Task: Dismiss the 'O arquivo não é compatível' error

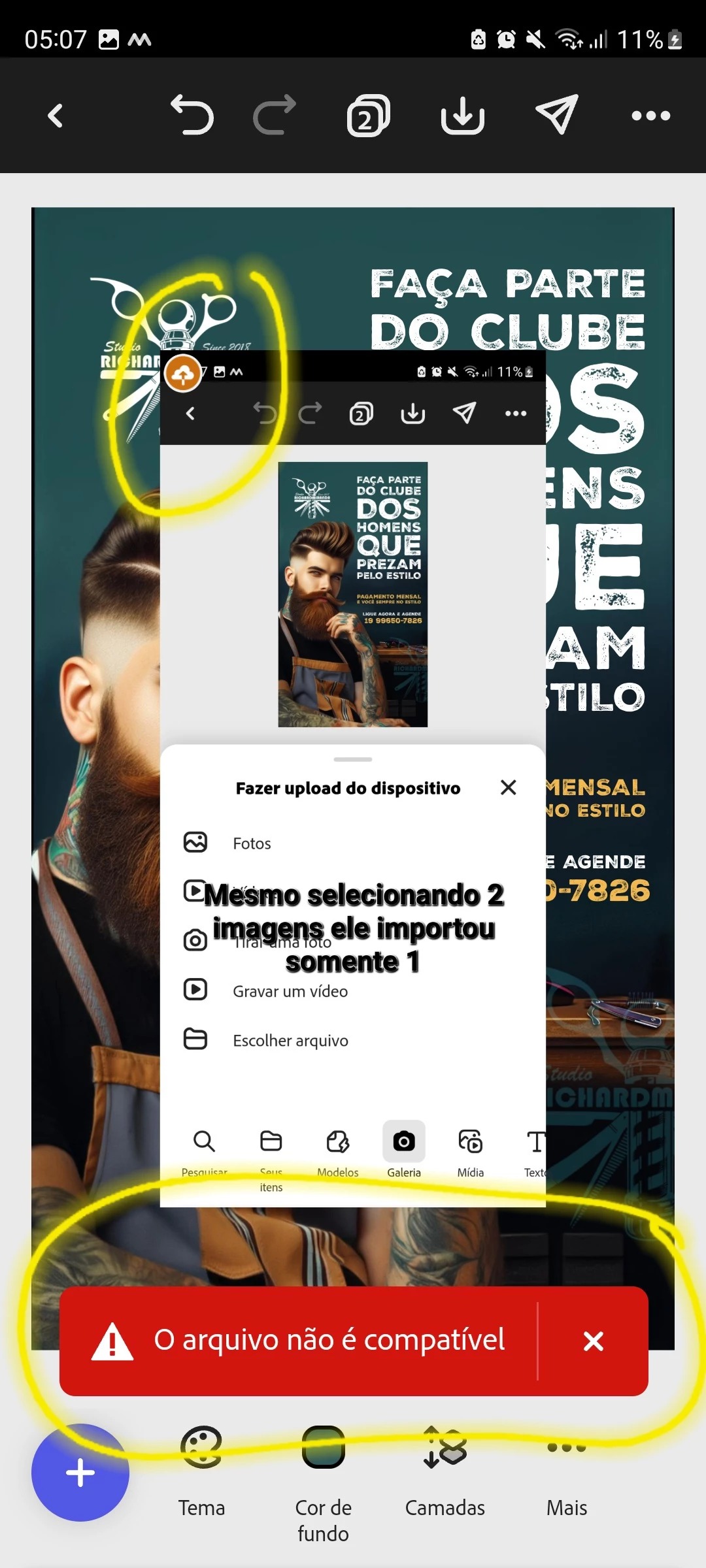Action: (x=593, y=1341)
